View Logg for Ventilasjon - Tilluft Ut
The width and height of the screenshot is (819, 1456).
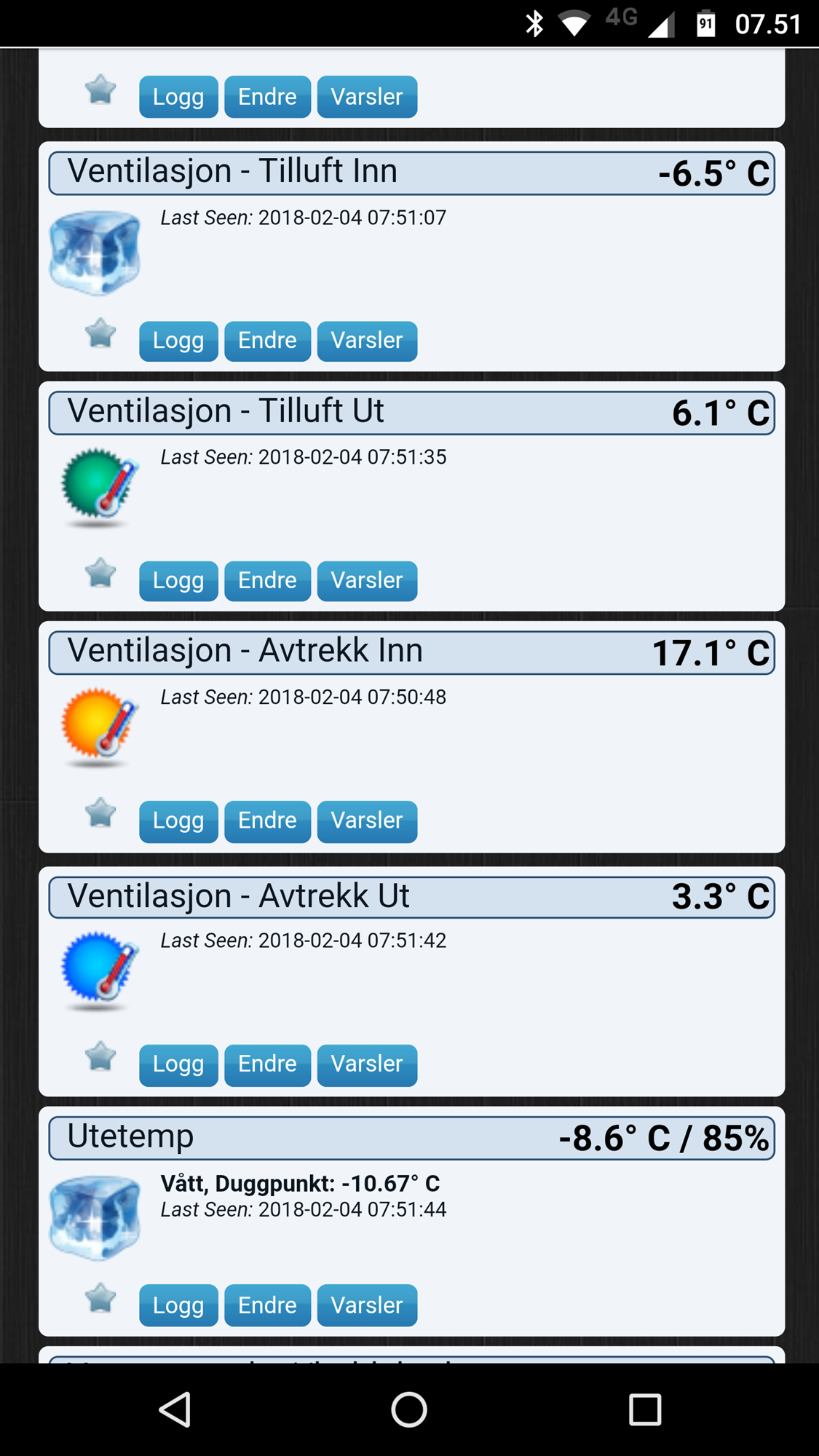(178, 581)
